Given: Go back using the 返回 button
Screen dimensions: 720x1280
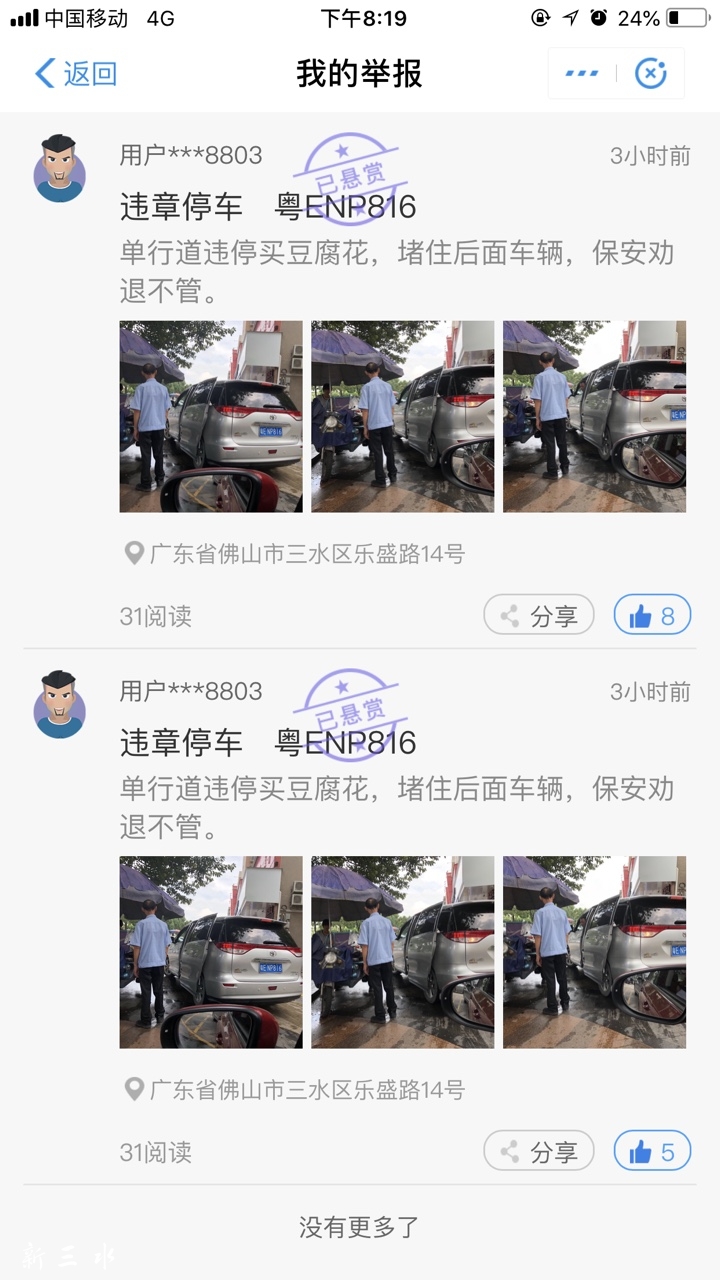Looking at the screenshot, I should [x=76, y=73].
